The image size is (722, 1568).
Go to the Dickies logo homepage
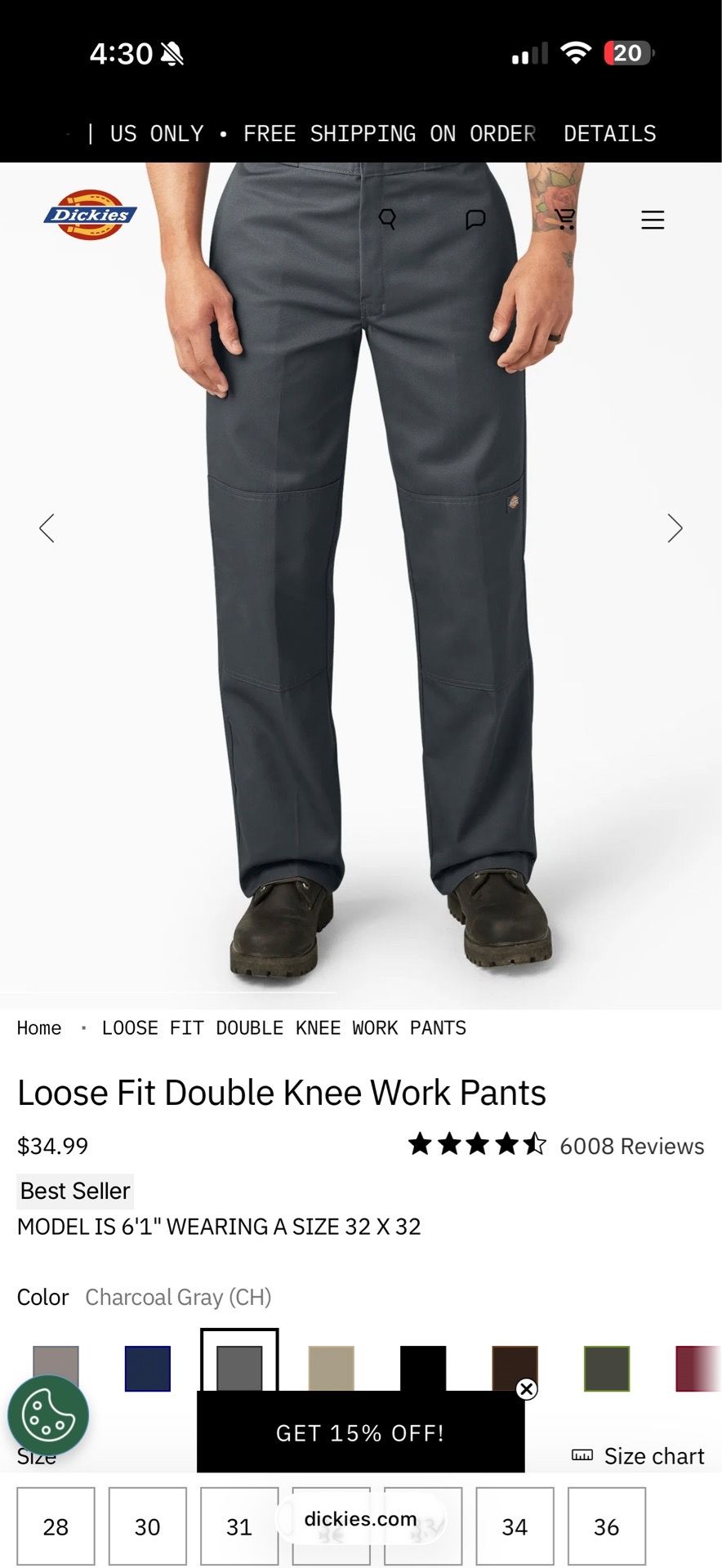pos(90,215)
